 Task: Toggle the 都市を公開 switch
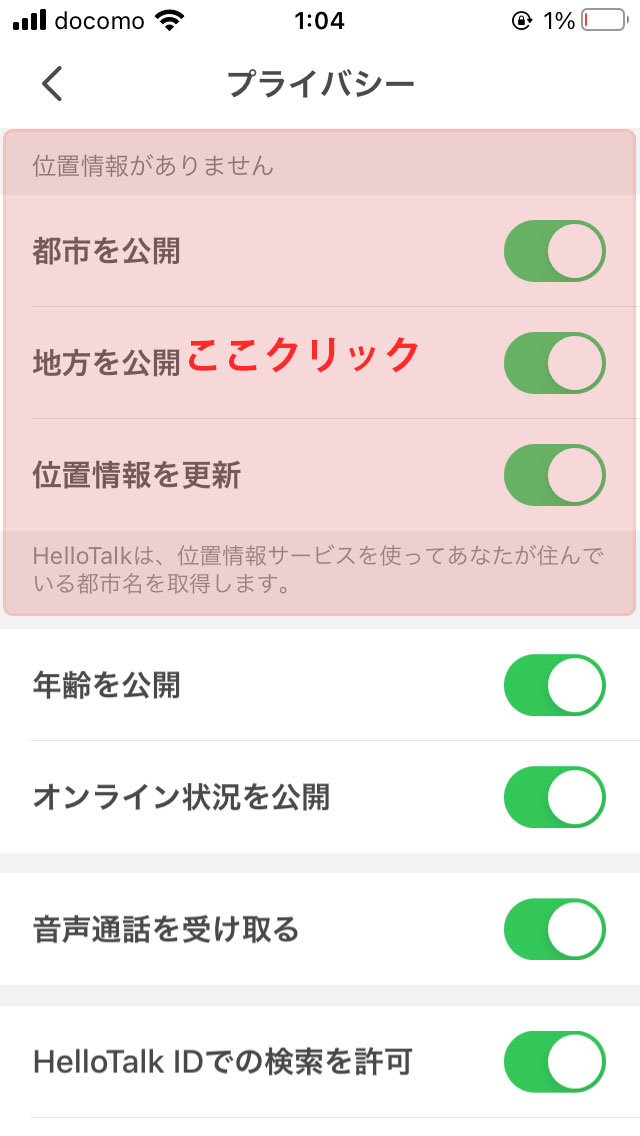pos(554,251)
